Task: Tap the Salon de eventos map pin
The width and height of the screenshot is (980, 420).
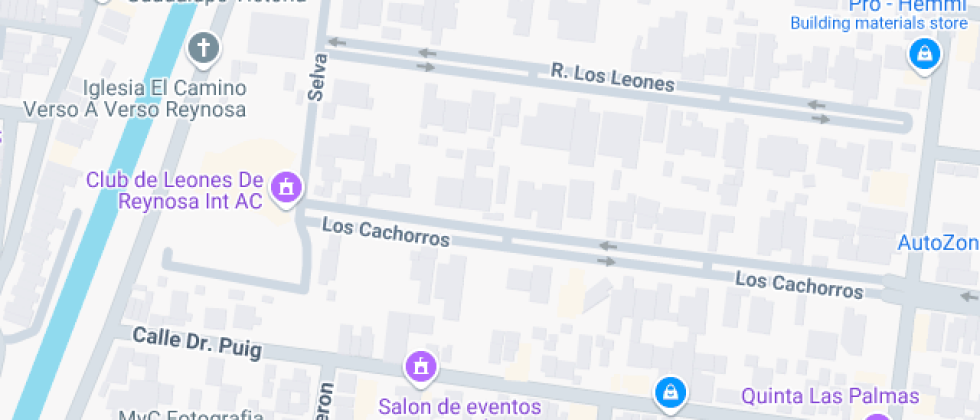Action: pos(421,366)
